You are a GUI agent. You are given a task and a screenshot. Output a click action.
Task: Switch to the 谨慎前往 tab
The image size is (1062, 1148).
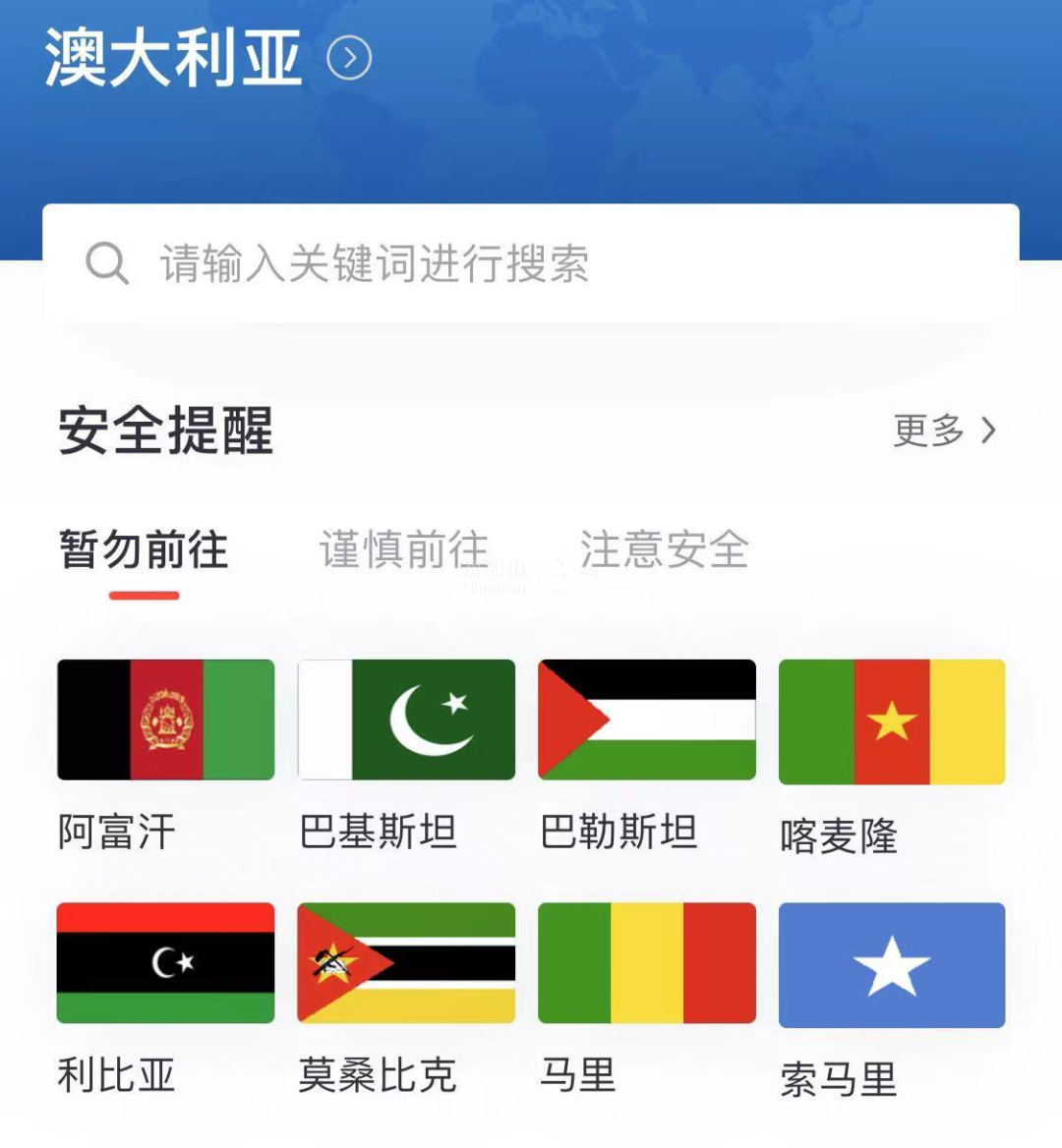tap(404, 550)
